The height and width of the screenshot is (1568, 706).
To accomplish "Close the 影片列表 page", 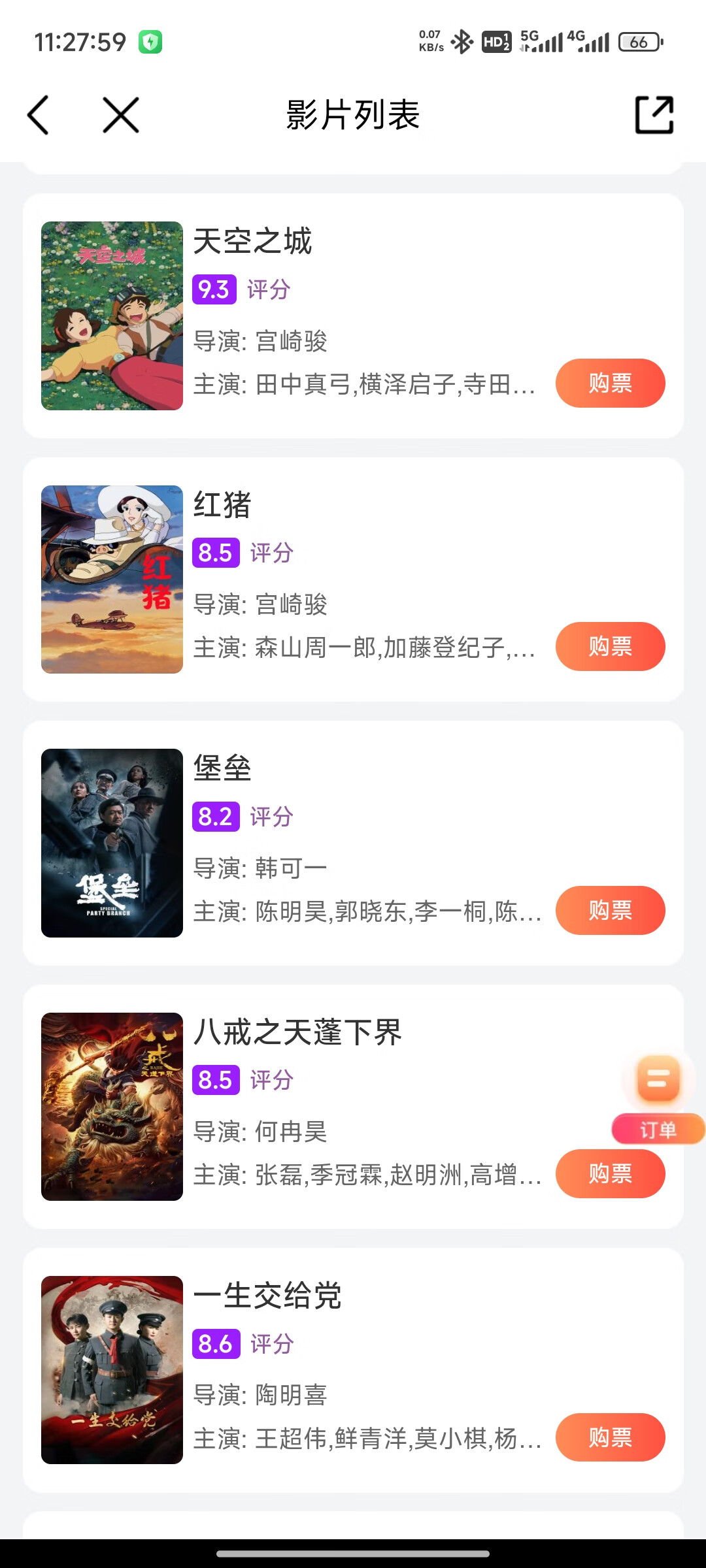I will [x=121, y=115].
